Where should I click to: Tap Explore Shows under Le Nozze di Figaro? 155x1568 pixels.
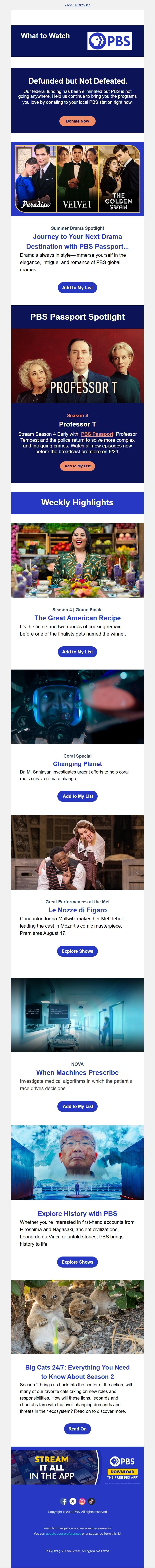(x=77, y=951)
